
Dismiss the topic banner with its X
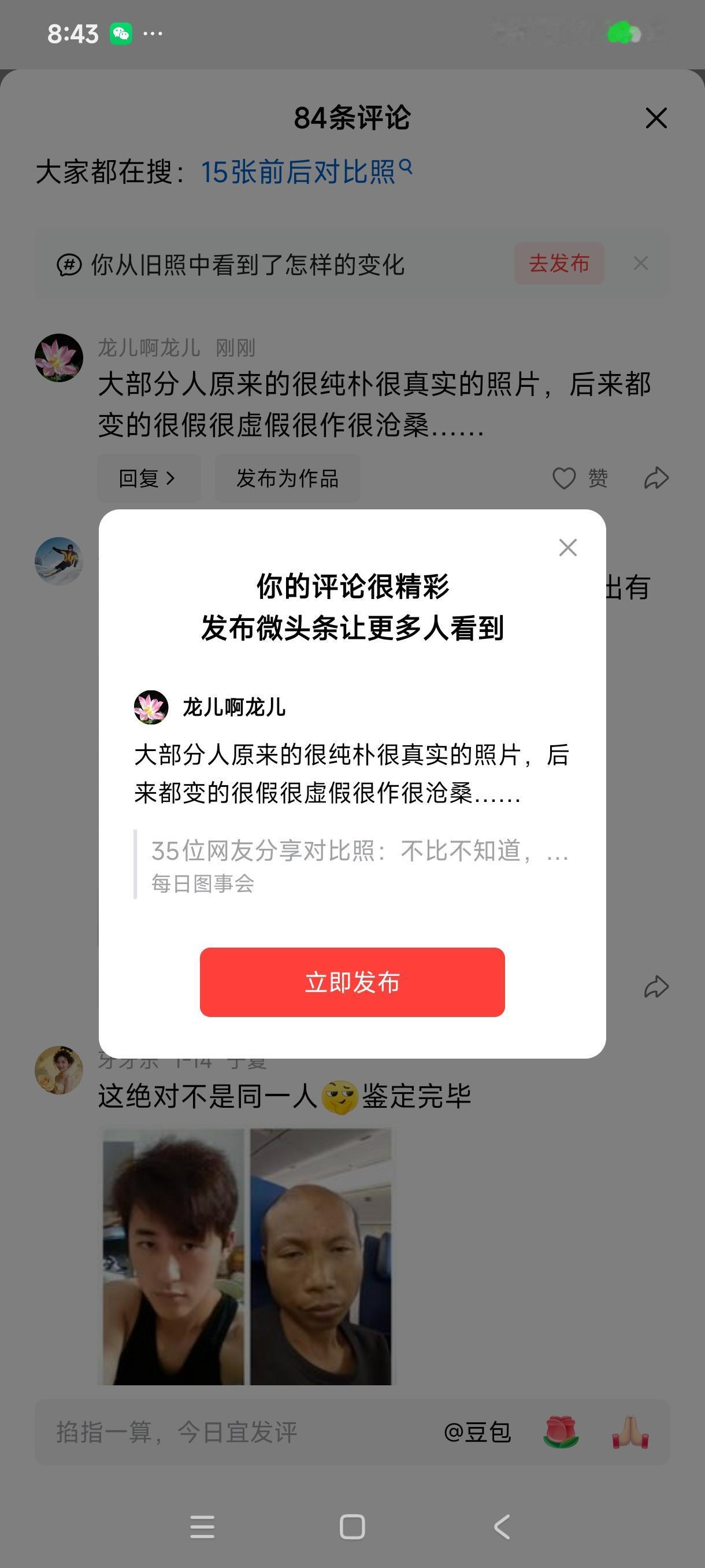pos(640,264)
